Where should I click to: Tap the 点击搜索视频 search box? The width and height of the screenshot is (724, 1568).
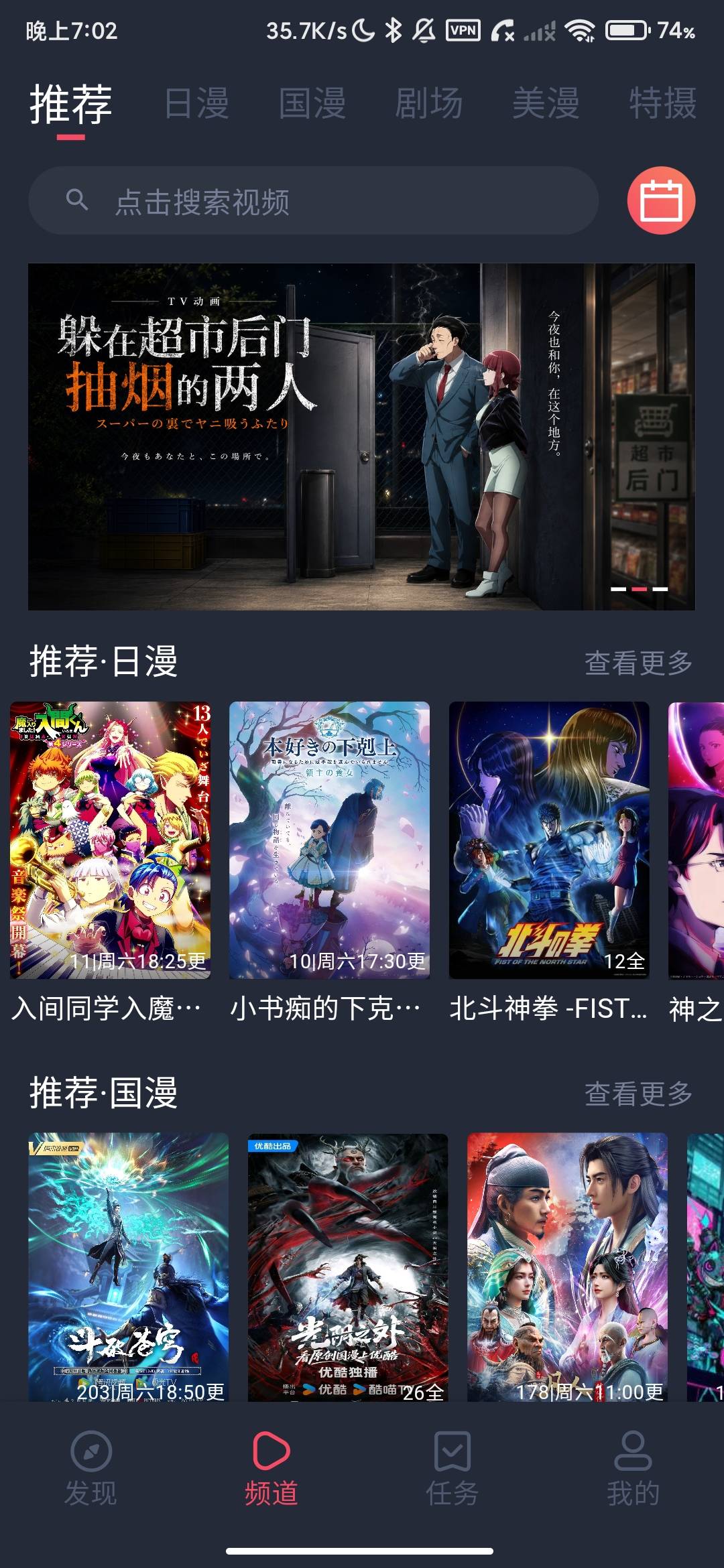coord(313,200)
